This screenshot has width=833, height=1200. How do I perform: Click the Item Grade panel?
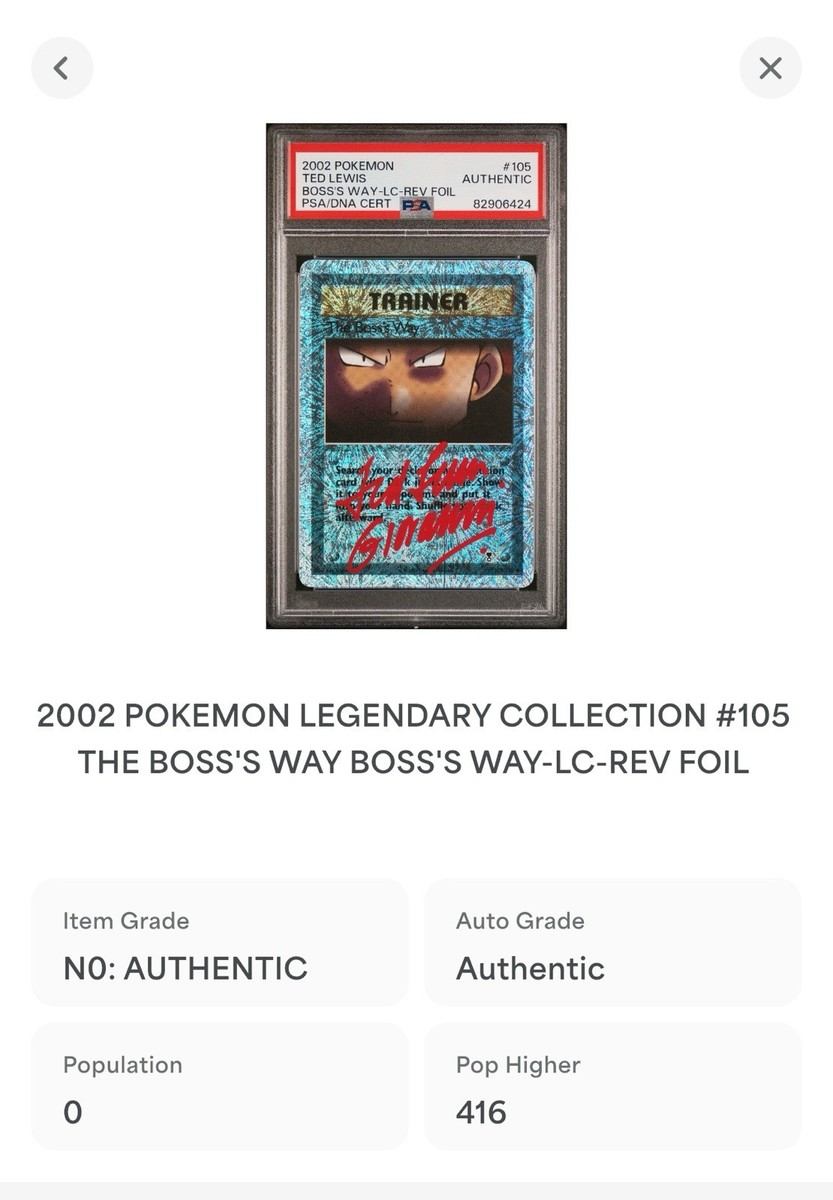click(x=221, y=940)
